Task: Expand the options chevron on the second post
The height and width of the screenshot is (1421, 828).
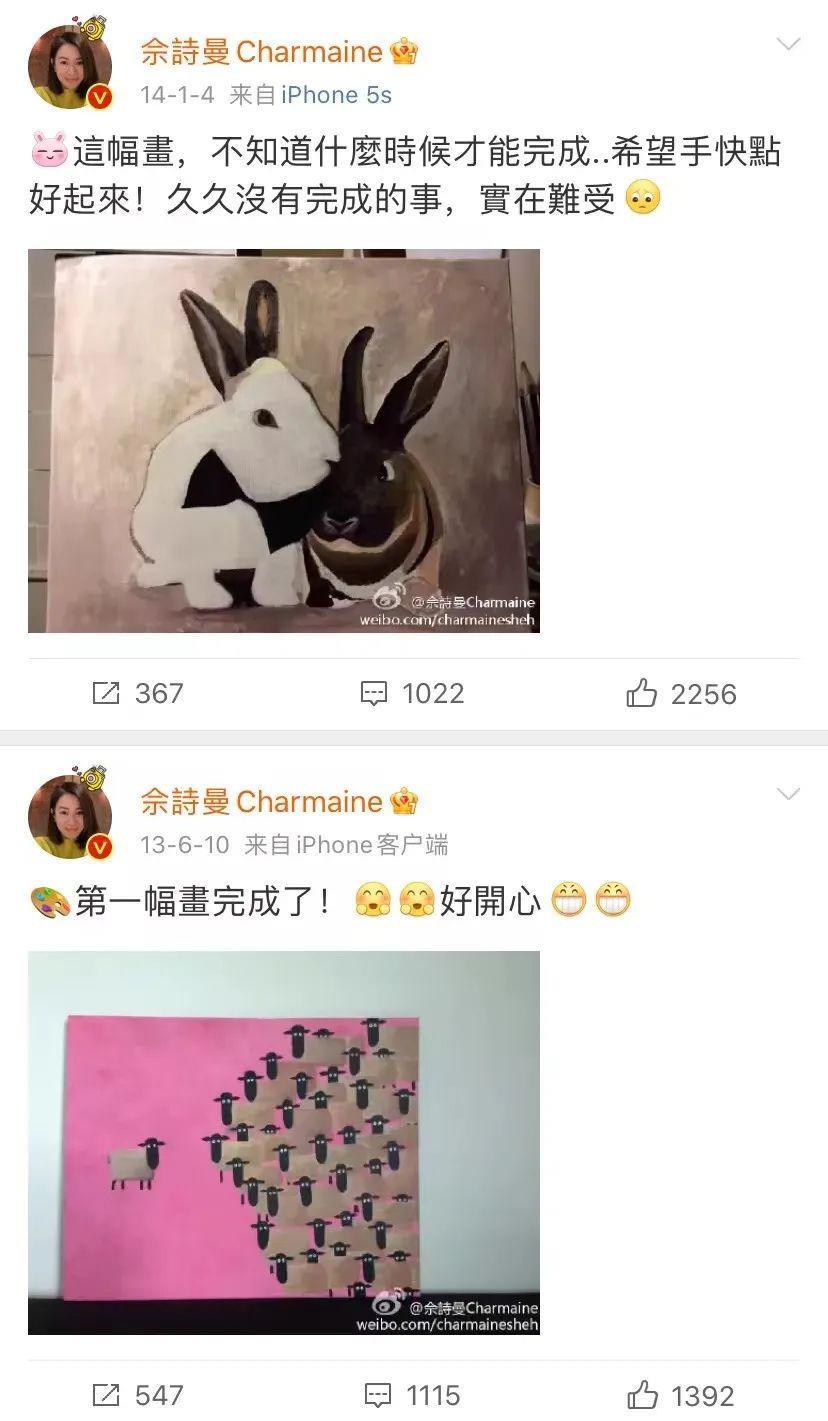Action: (787, 795)
